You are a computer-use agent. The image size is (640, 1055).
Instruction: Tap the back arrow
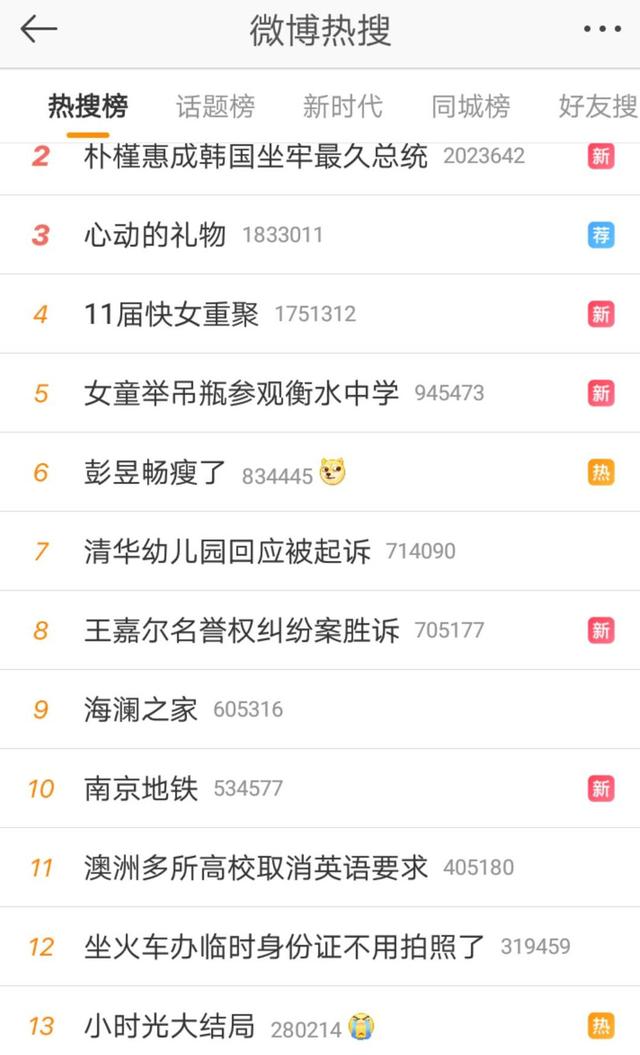(x=38, y=30)
